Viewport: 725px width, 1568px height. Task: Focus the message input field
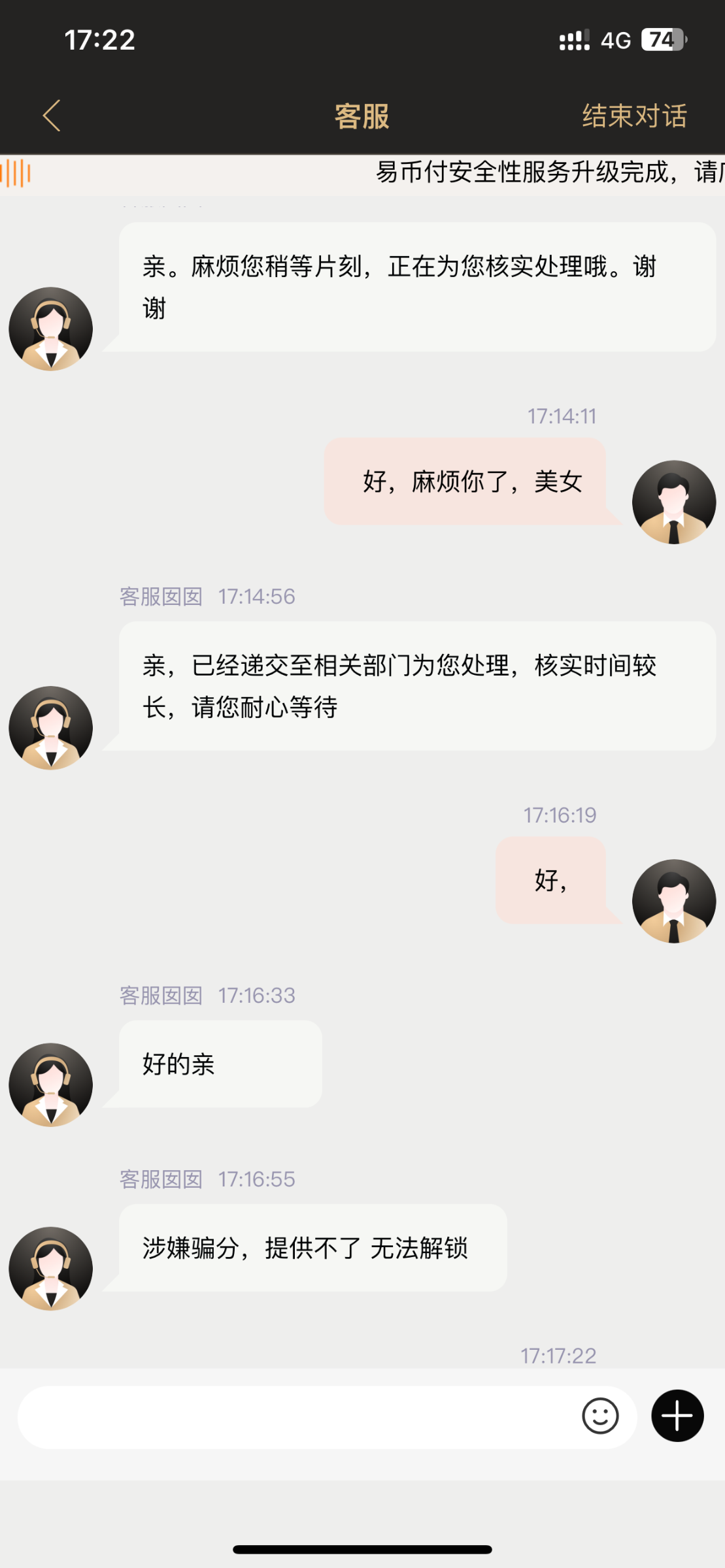pos(294,1416)
